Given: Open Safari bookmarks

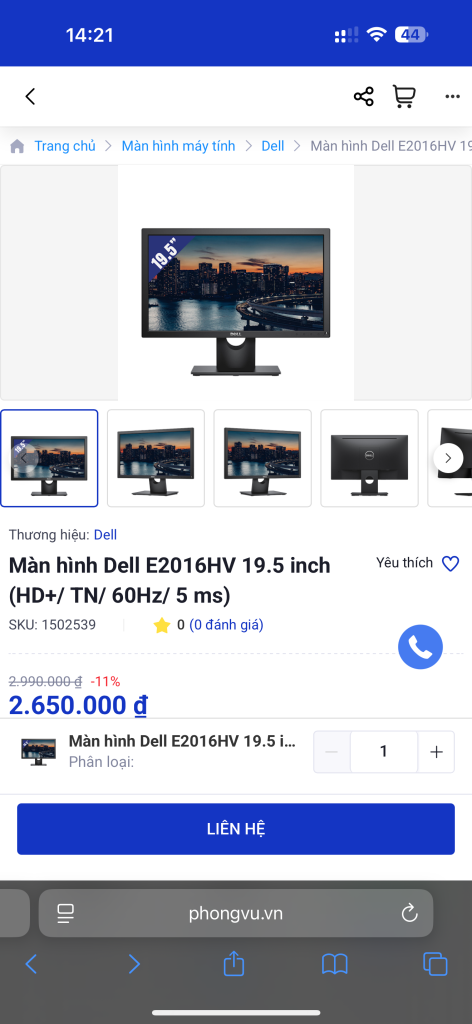Looking at the screenshot, I should point(335,964).
